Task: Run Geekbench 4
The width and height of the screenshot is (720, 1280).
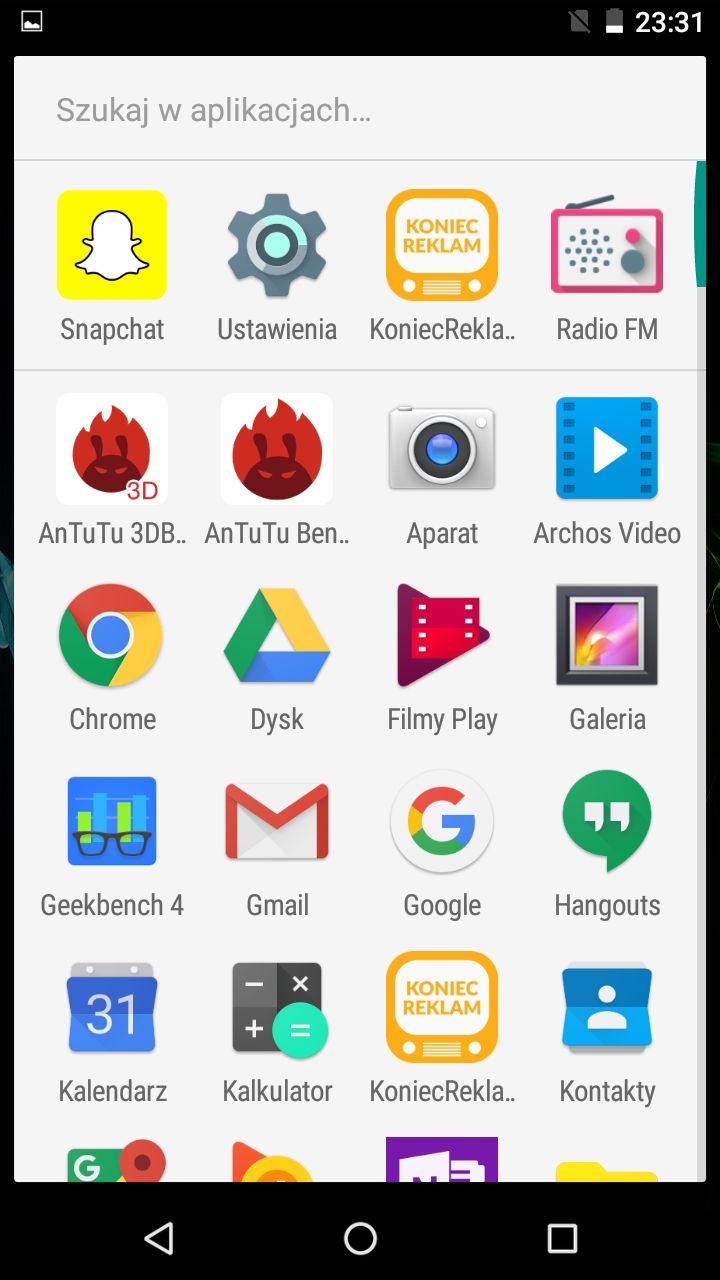Action: [112, 821]
